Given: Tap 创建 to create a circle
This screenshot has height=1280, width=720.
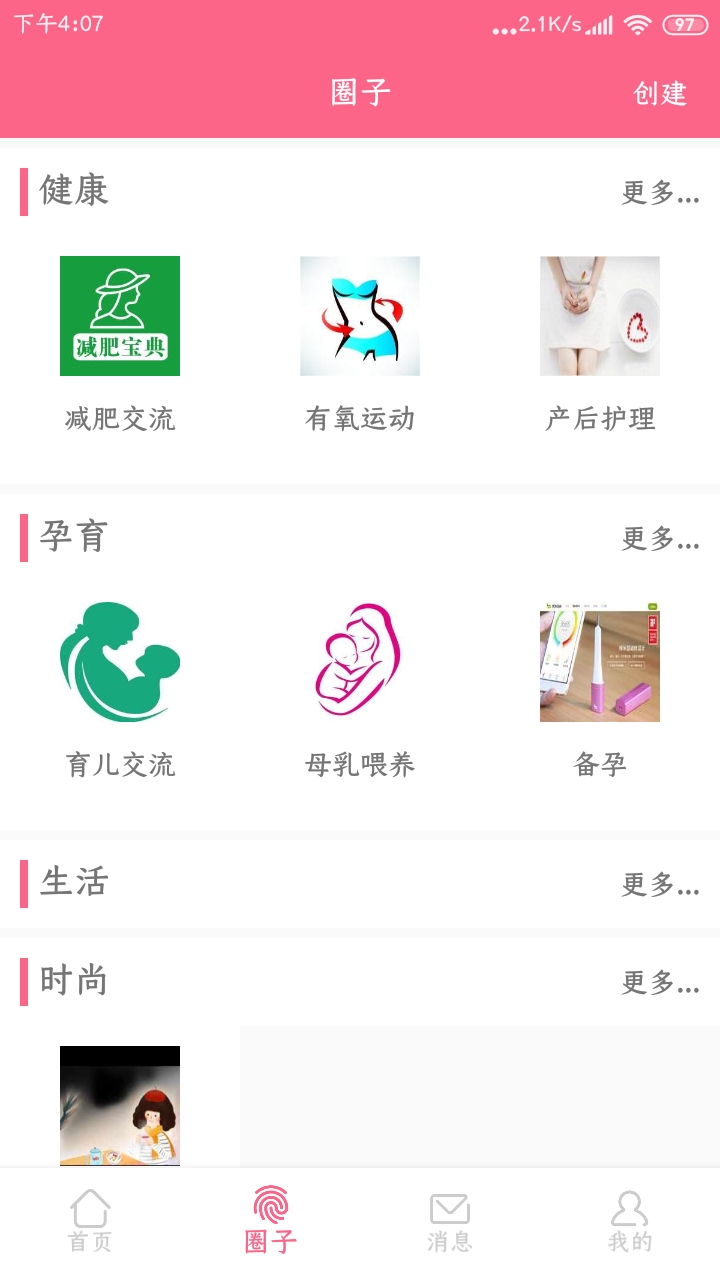Looking at the screenshot, I should (x=660, y=94).
